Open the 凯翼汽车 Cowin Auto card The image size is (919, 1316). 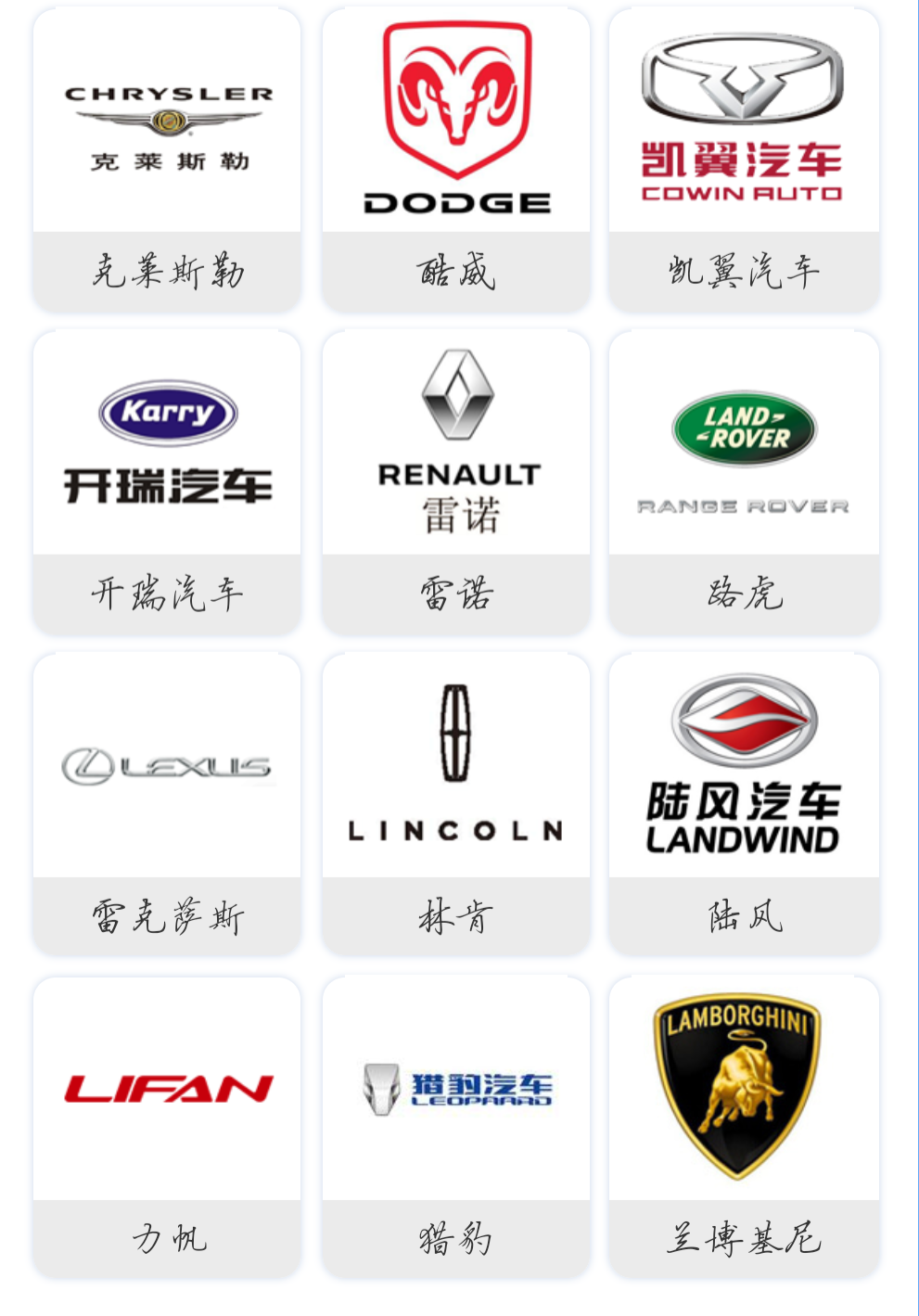click(744, 158)
